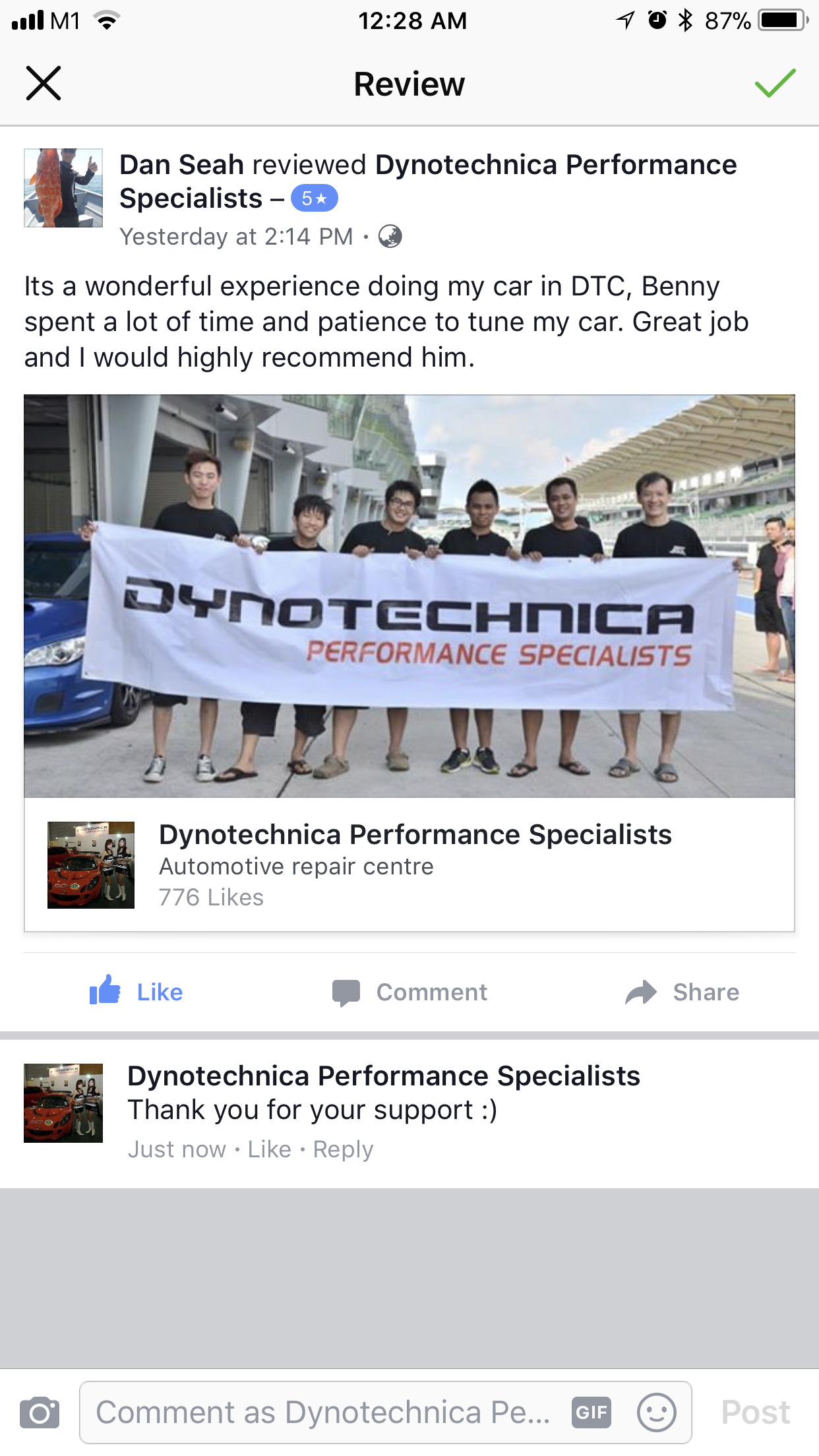Viewport: 819px width, 1456px height.
Task: Open the emoji smiley picker
Action: [657, 1412]
